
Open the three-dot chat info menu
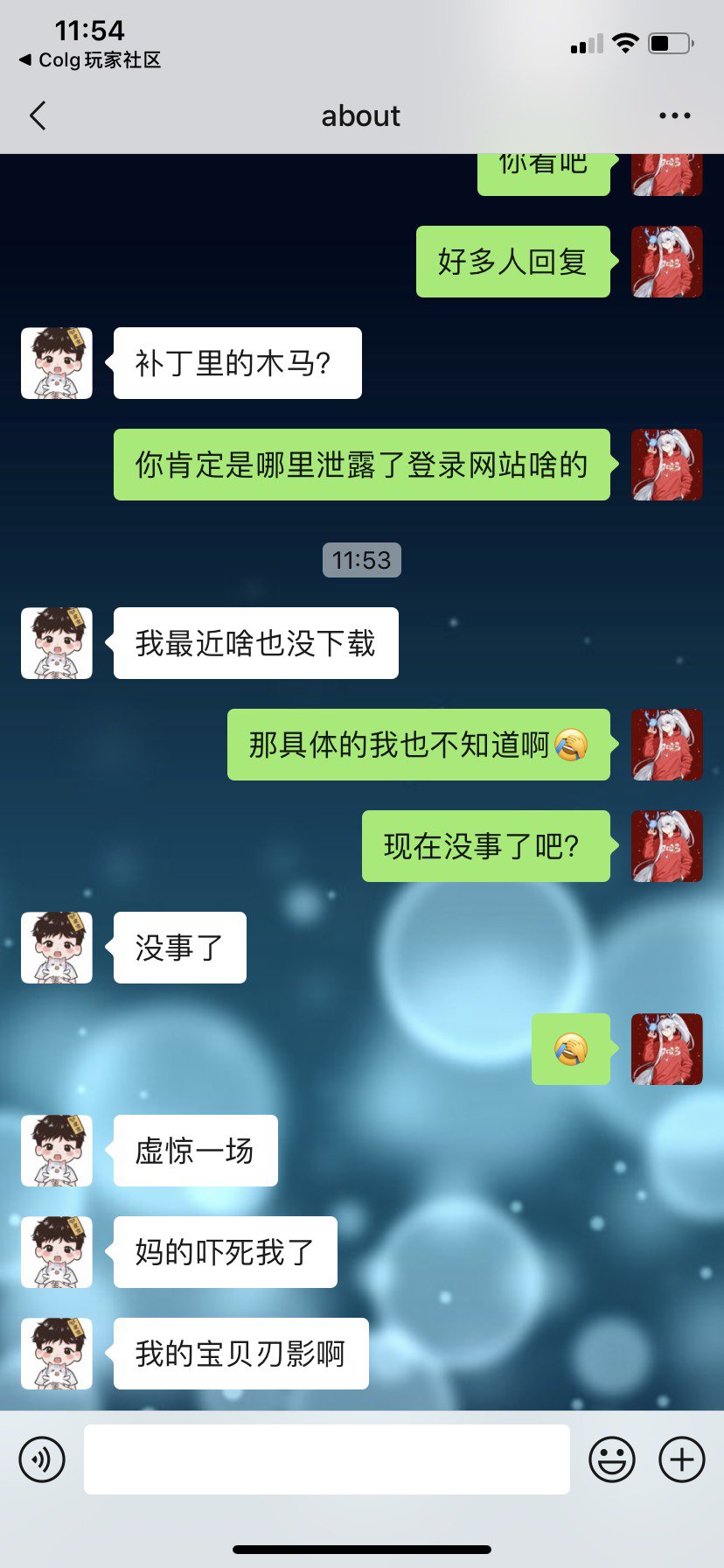click(674, 115)
